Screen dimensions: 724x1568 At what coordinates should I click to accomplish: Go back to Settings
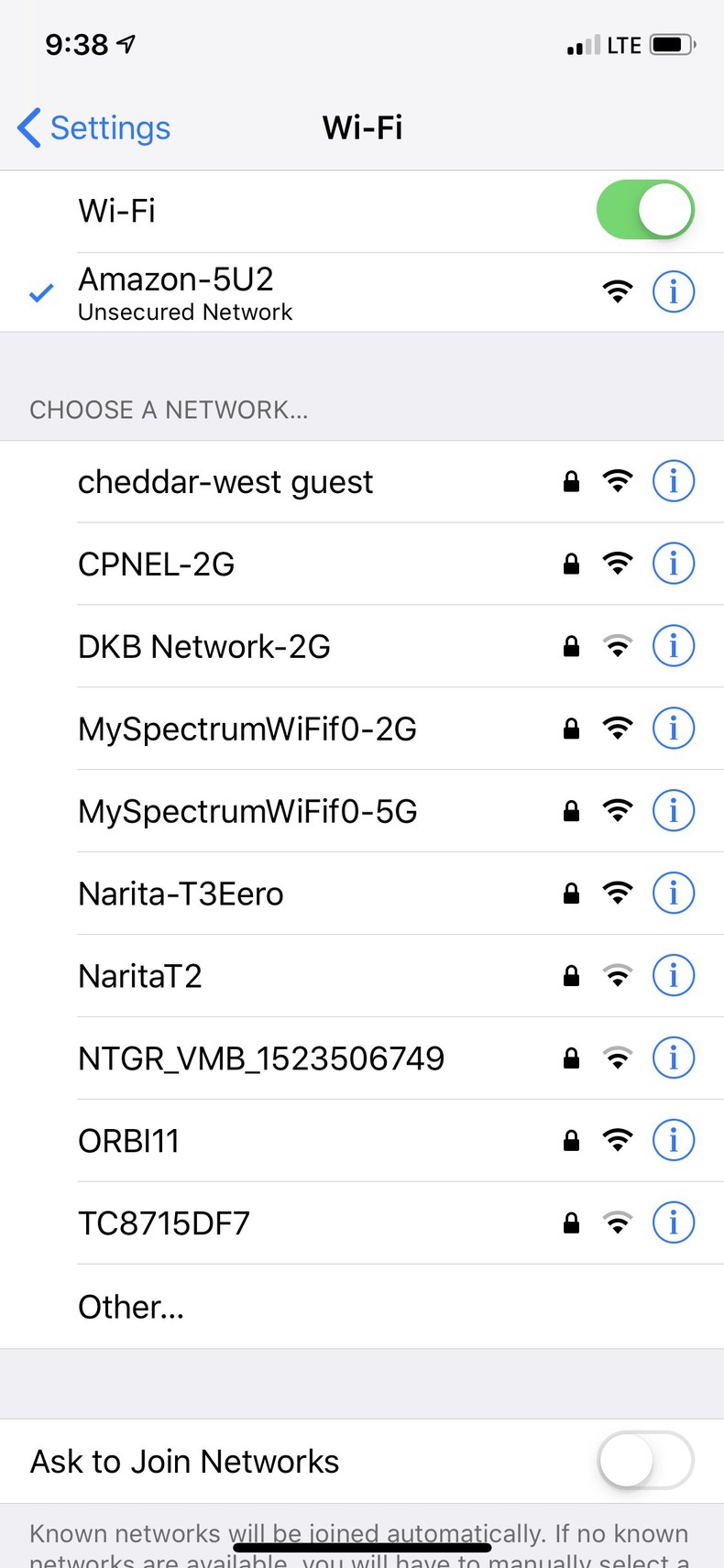94,128
